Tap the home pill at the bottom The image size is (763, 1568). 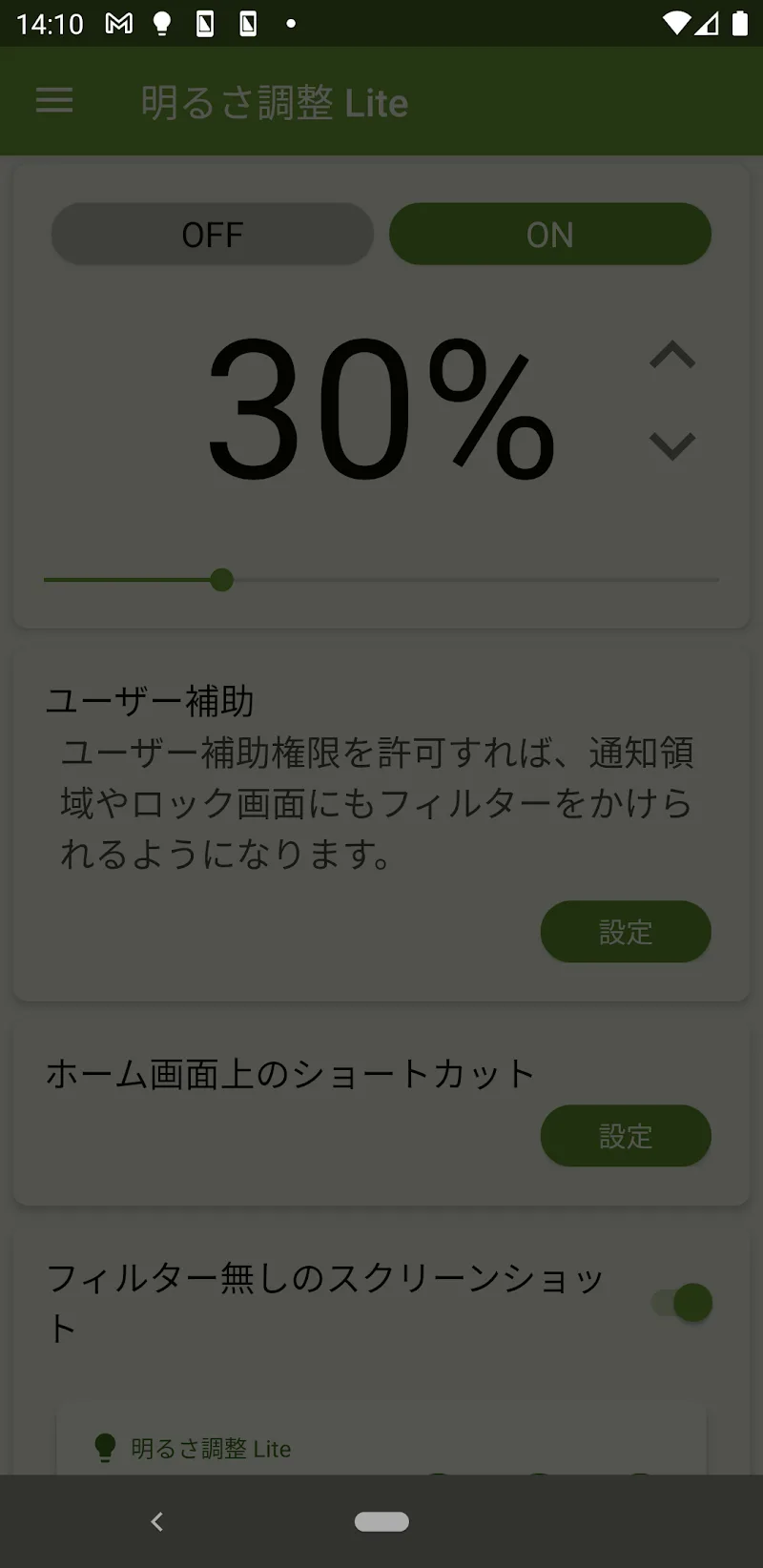381,1522
